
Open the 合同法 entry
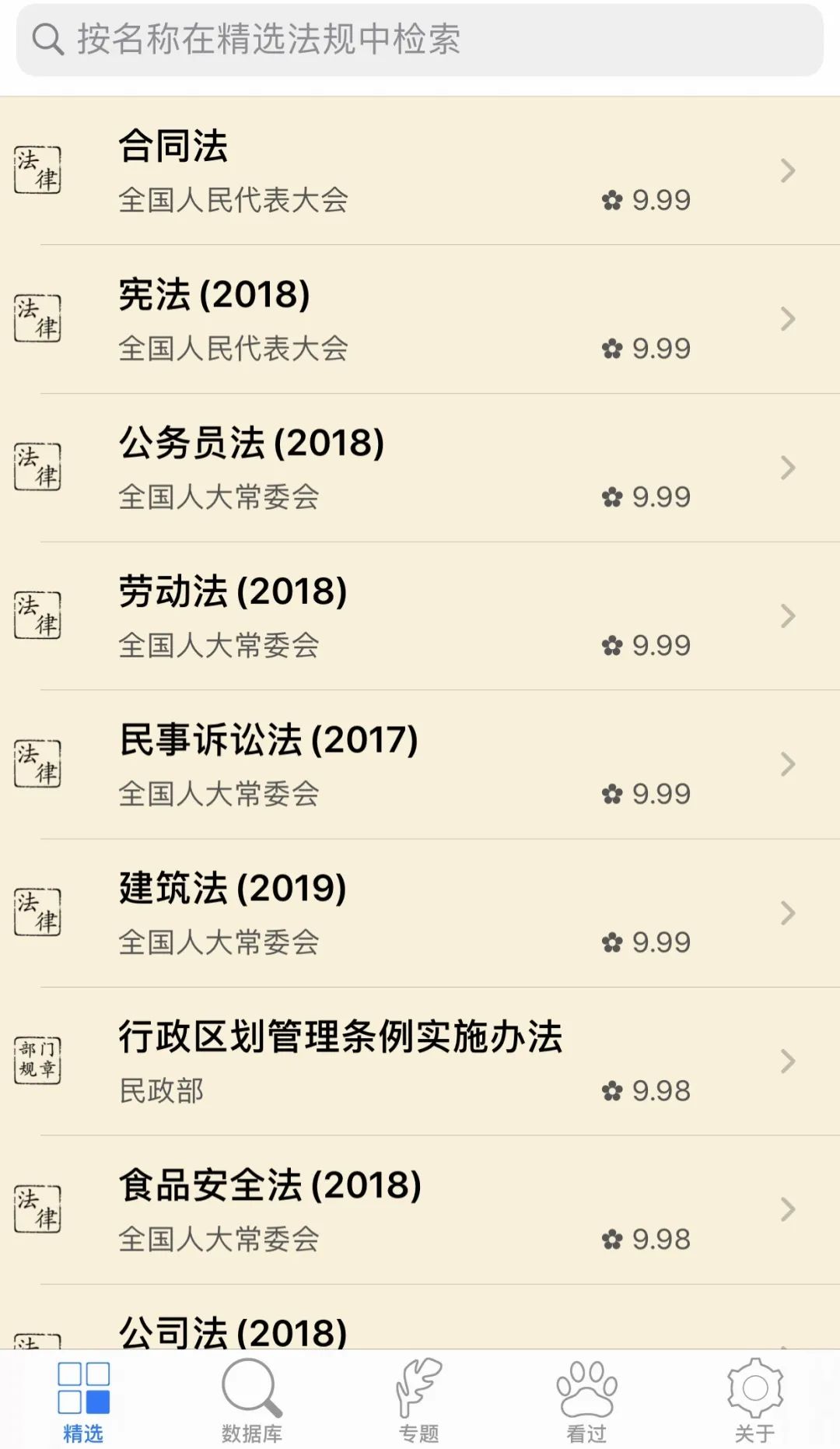click(x=420, y=170)
